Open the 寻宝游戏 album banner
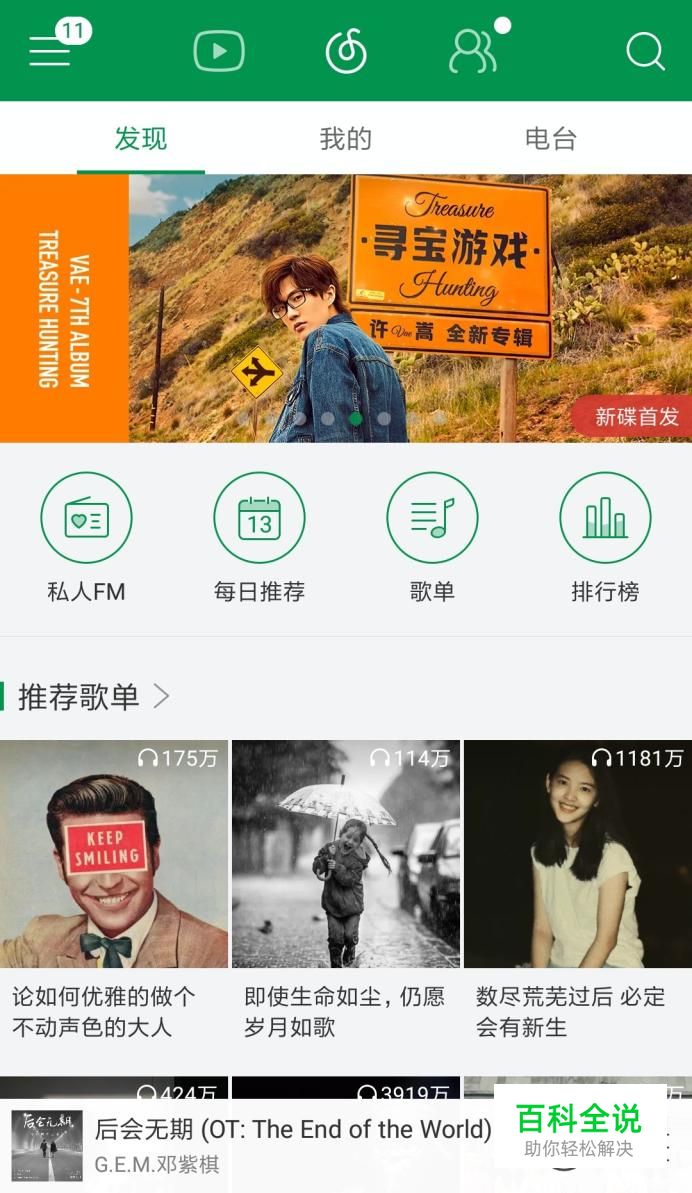The image size is (692, 1193). click(346, 308)
